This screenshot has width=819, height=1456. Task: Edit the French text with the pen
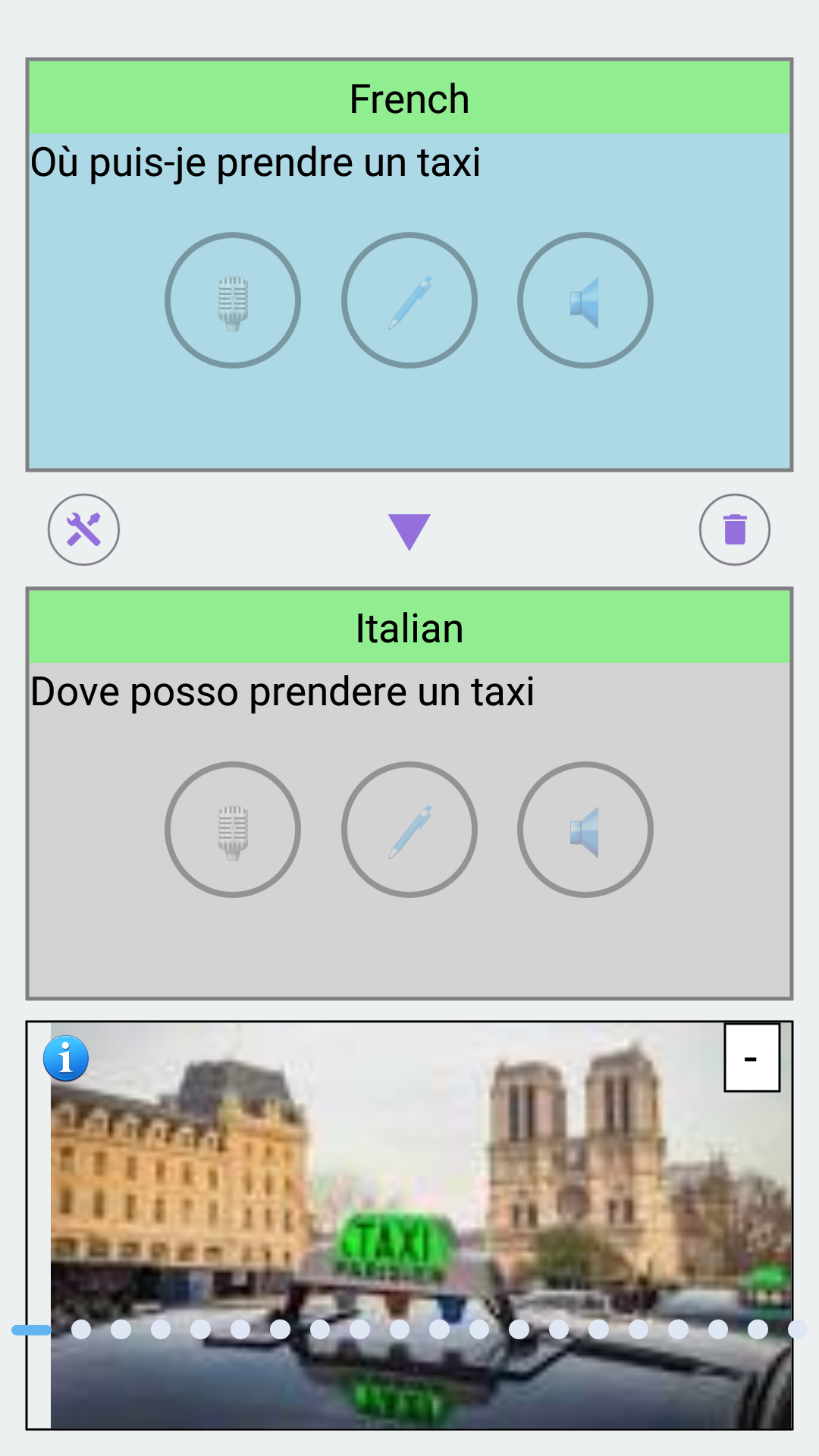click(x=409, y=300)
